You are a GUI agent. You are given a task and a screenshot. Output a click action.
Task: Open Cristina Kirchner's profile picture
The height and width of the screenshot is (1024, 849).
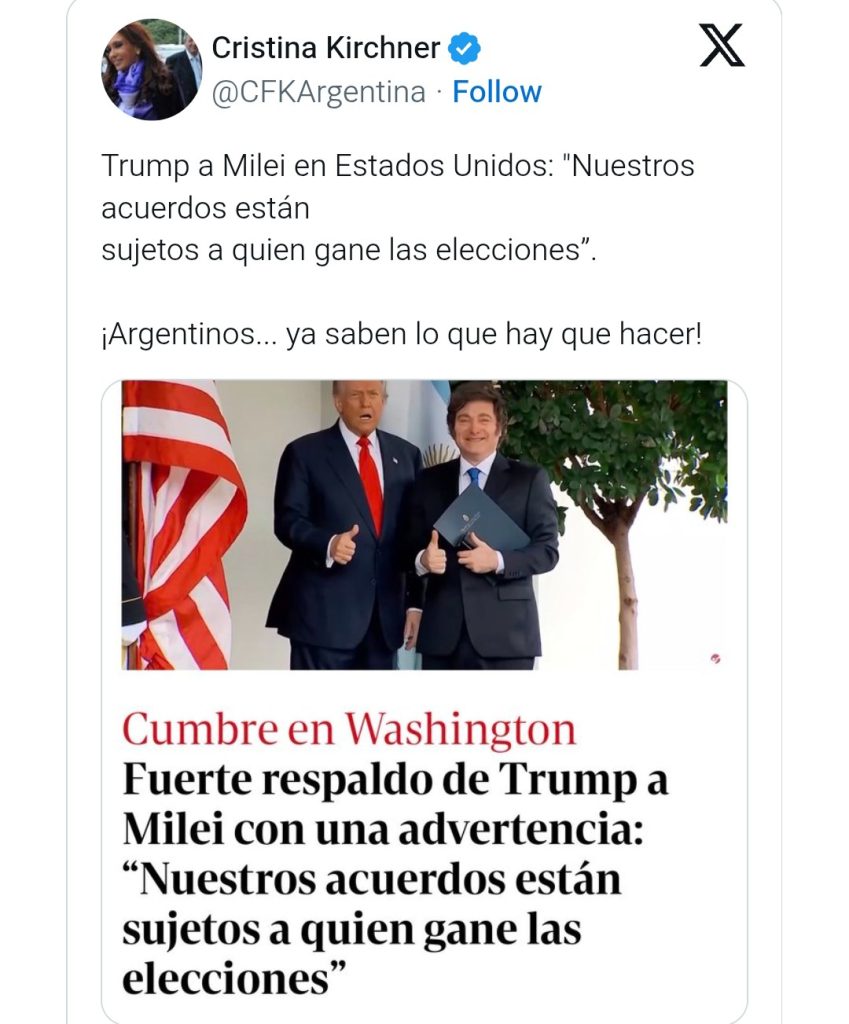pos(151,70)
